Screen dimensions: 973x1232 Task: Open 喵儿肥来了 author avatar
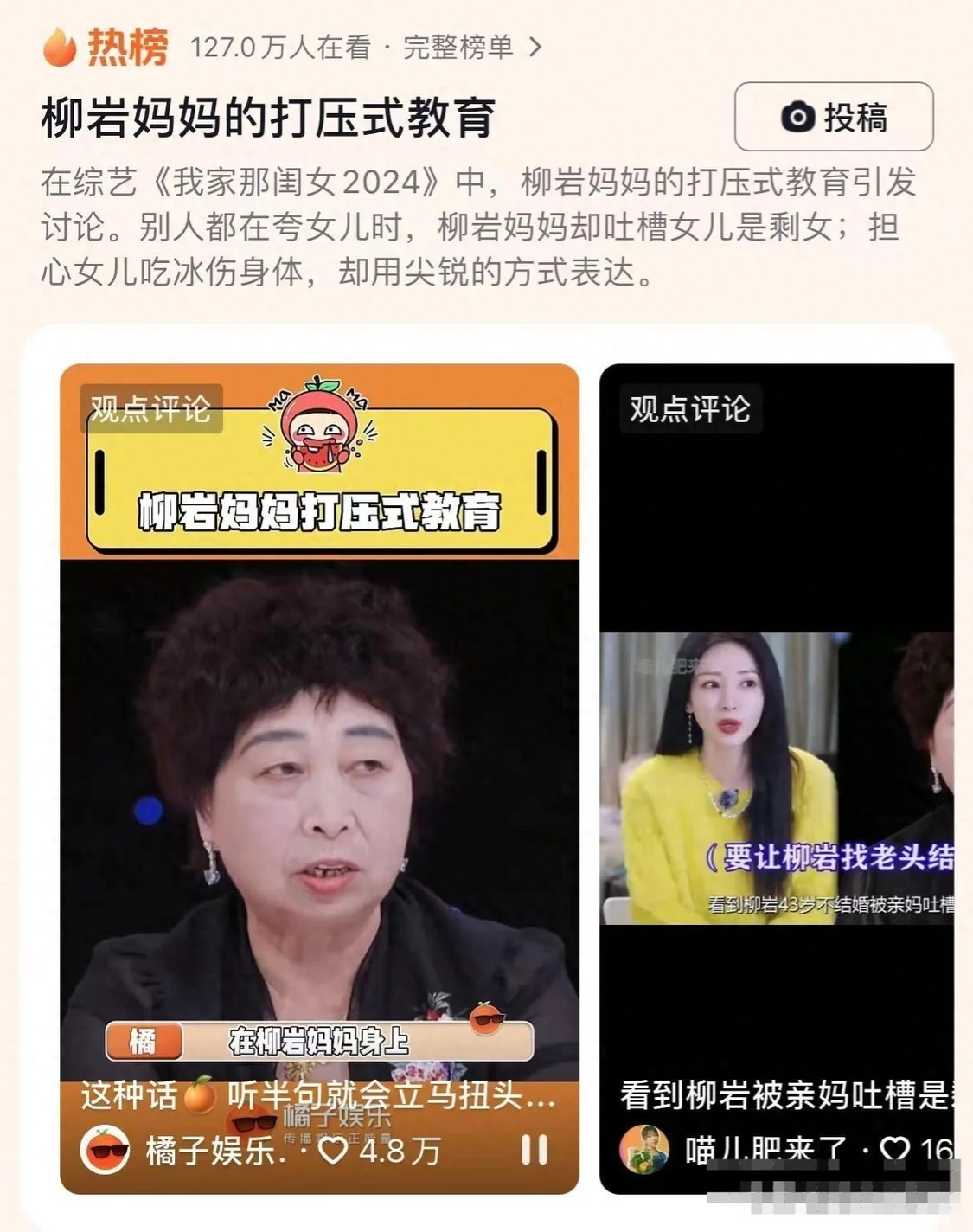tap(644, 1149)
